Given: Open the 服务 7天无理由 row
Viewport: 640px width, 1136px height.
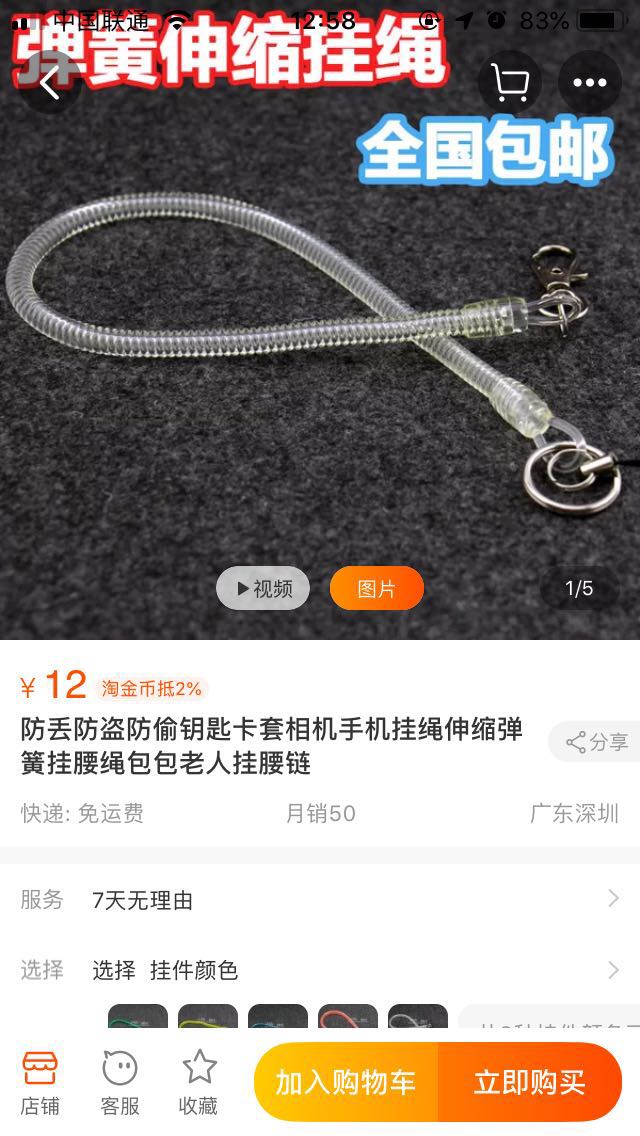Looking at the screenshot, I should click(x=320, y=900).
